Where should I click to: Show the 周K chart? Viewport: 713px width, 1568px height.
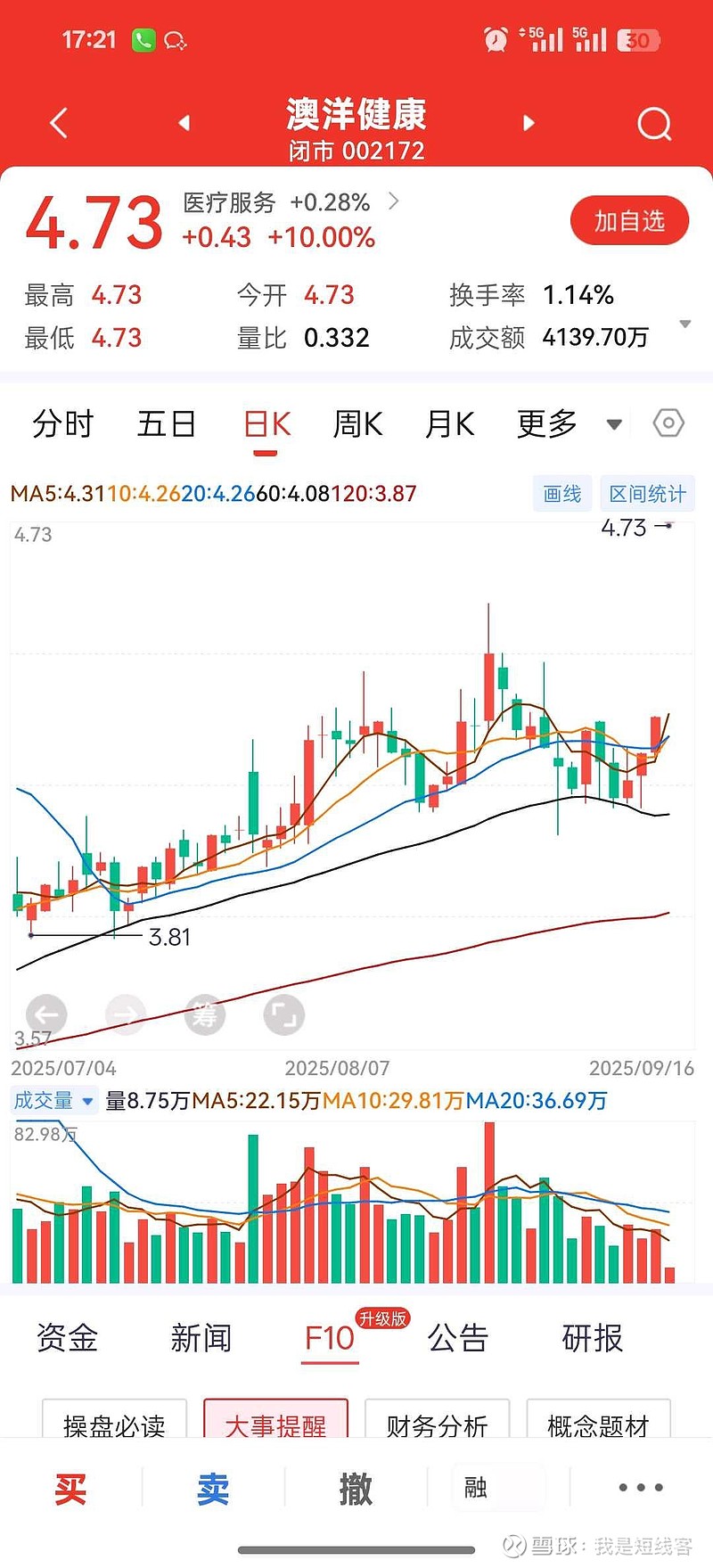point(357,424)
